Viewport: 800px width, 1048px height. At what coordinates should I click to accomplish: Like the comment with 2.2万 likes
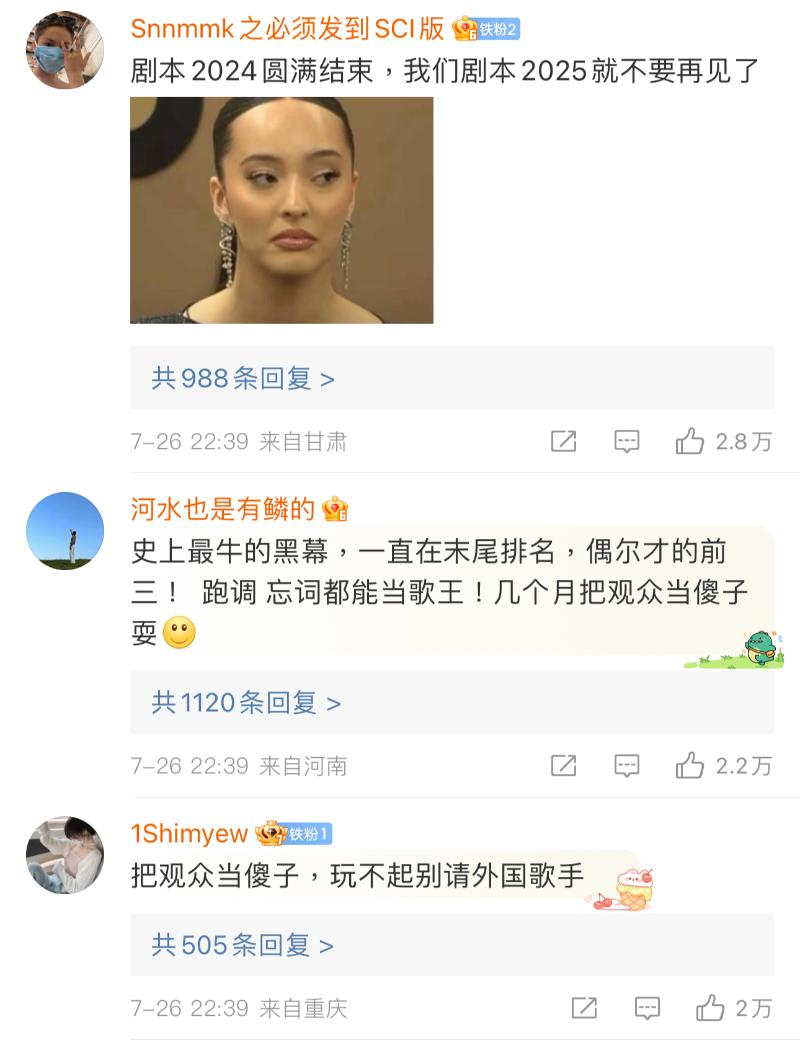pos(690,766)
